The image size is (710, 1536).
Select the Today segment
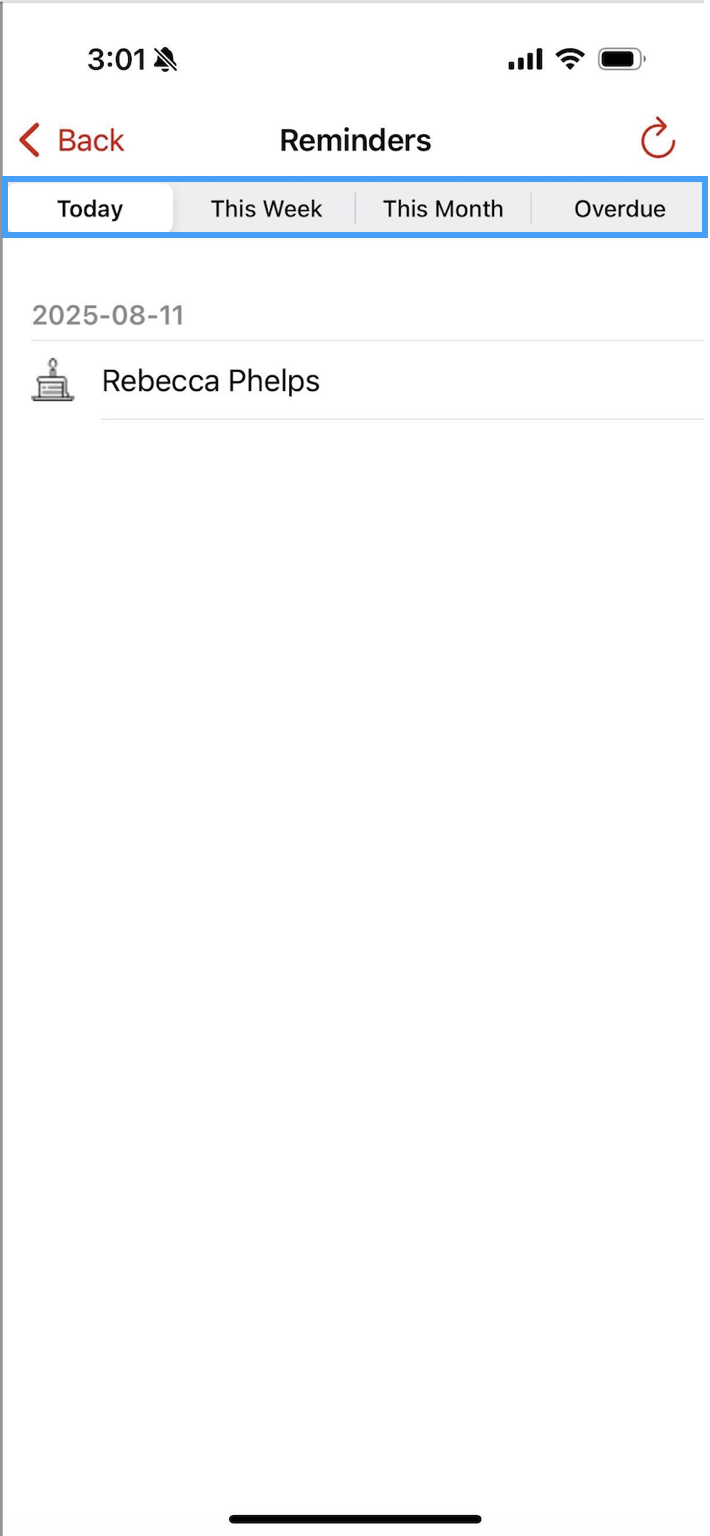pos(90,209)
